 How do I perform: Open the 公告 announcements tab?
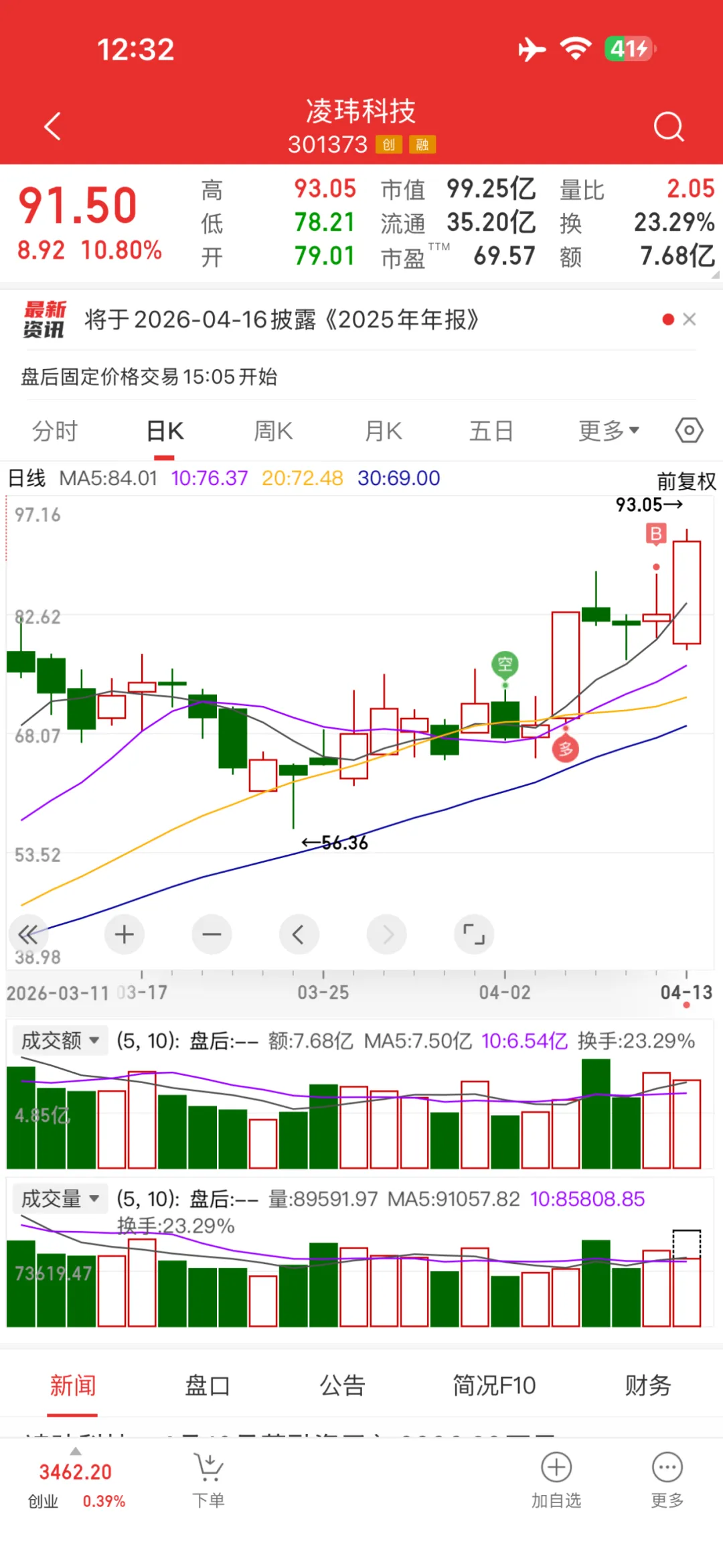(342, 1384)
